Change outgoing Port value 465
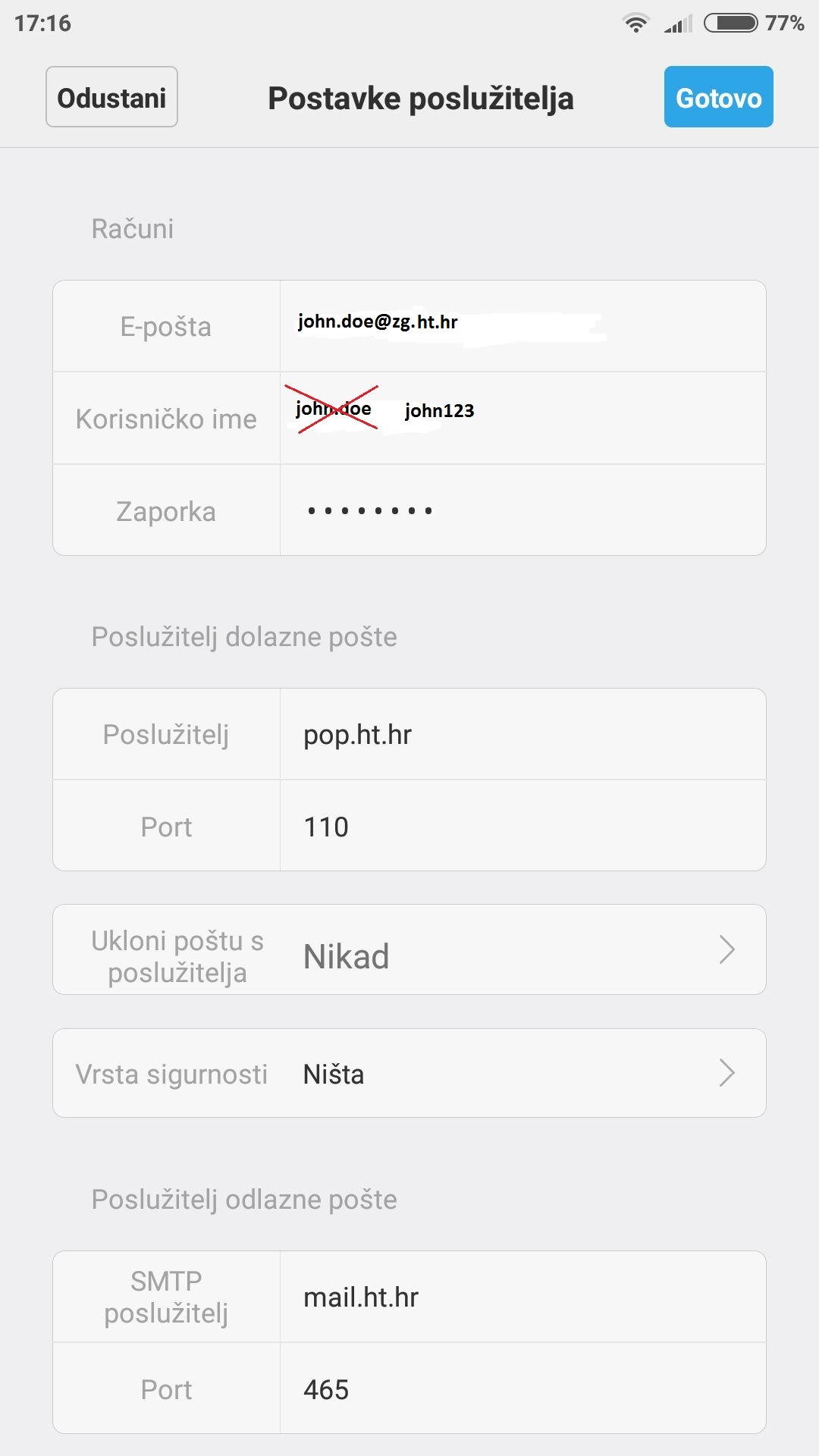The image size is (819, 1456). pos(522,1389)
